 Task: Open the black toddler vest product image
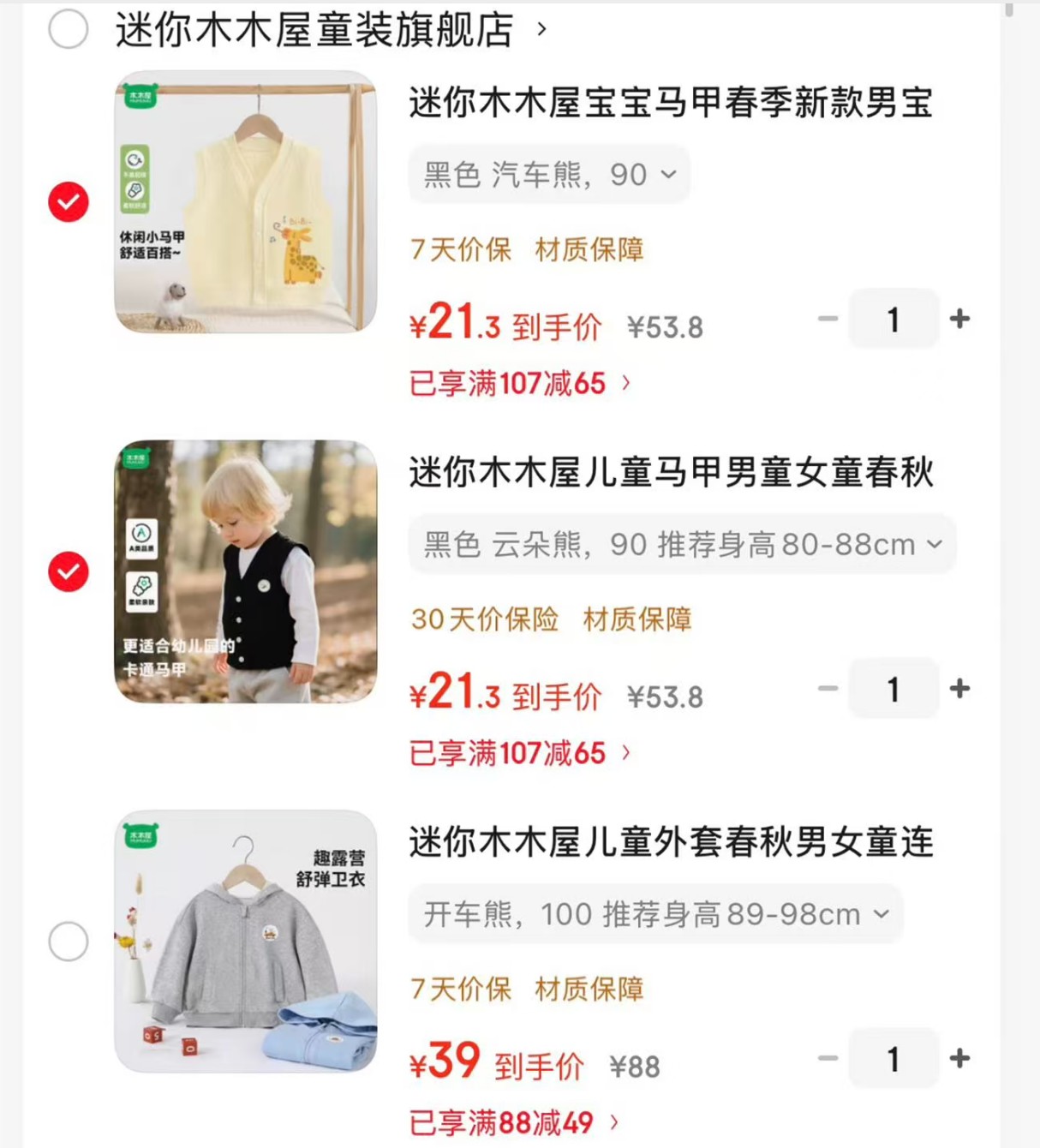pos(246,571)
